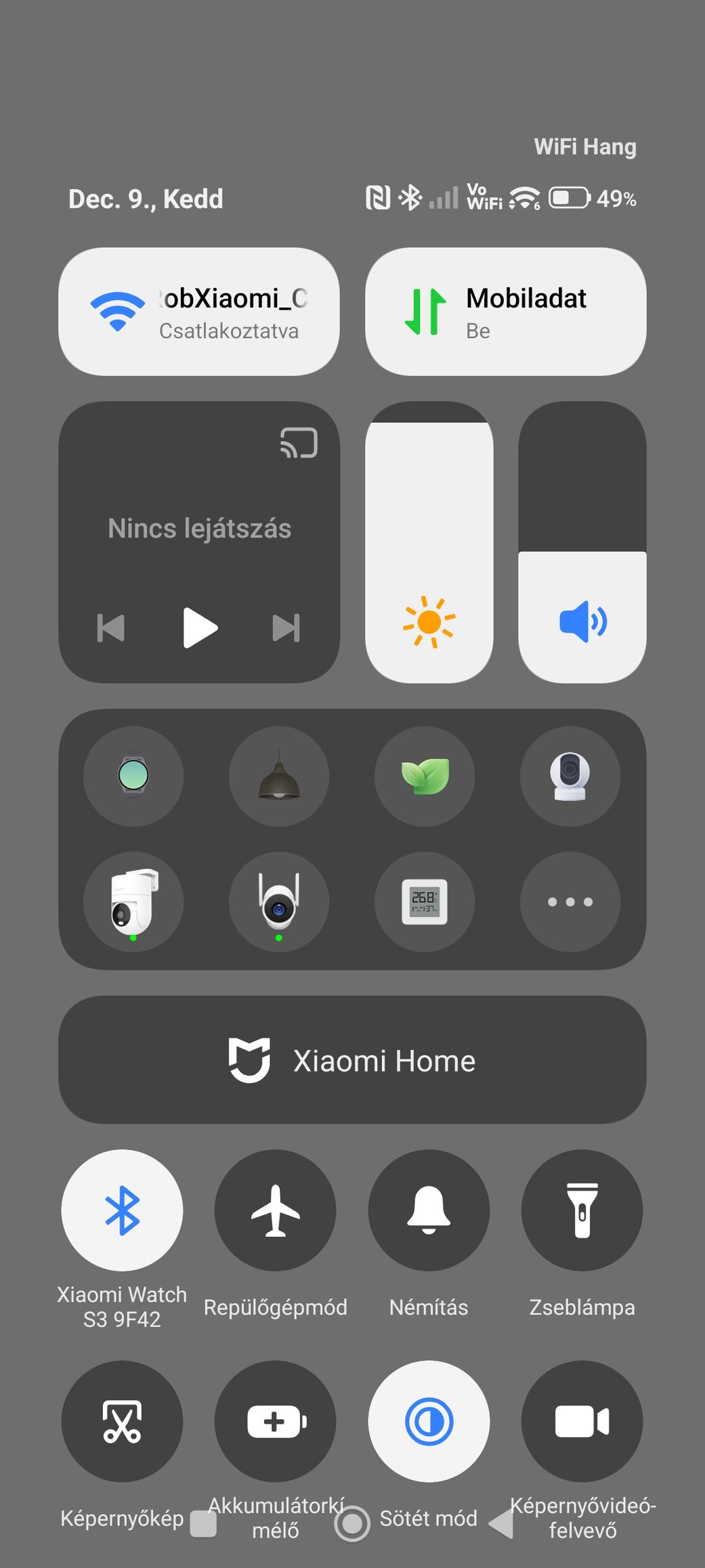
Task: Open the Xiaomi Home button
Action: point(352,1060)
